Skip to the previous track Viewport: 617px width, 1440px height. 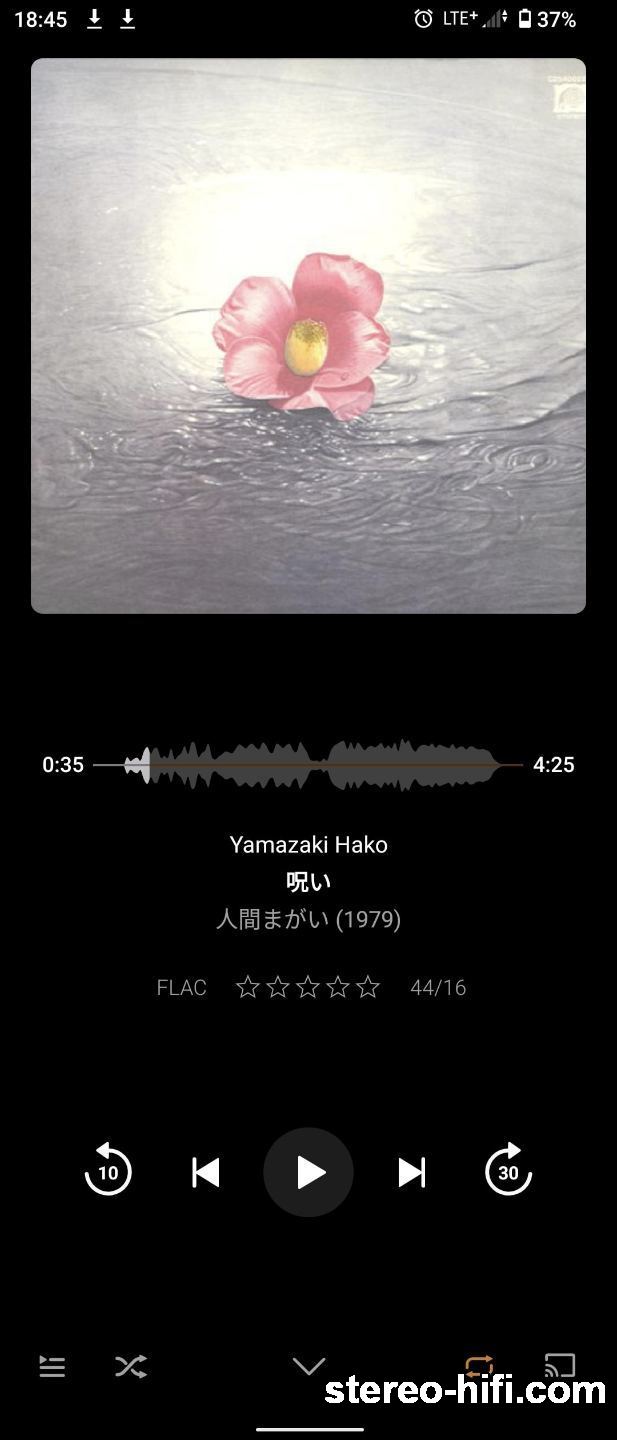[x=206, y=1172]
